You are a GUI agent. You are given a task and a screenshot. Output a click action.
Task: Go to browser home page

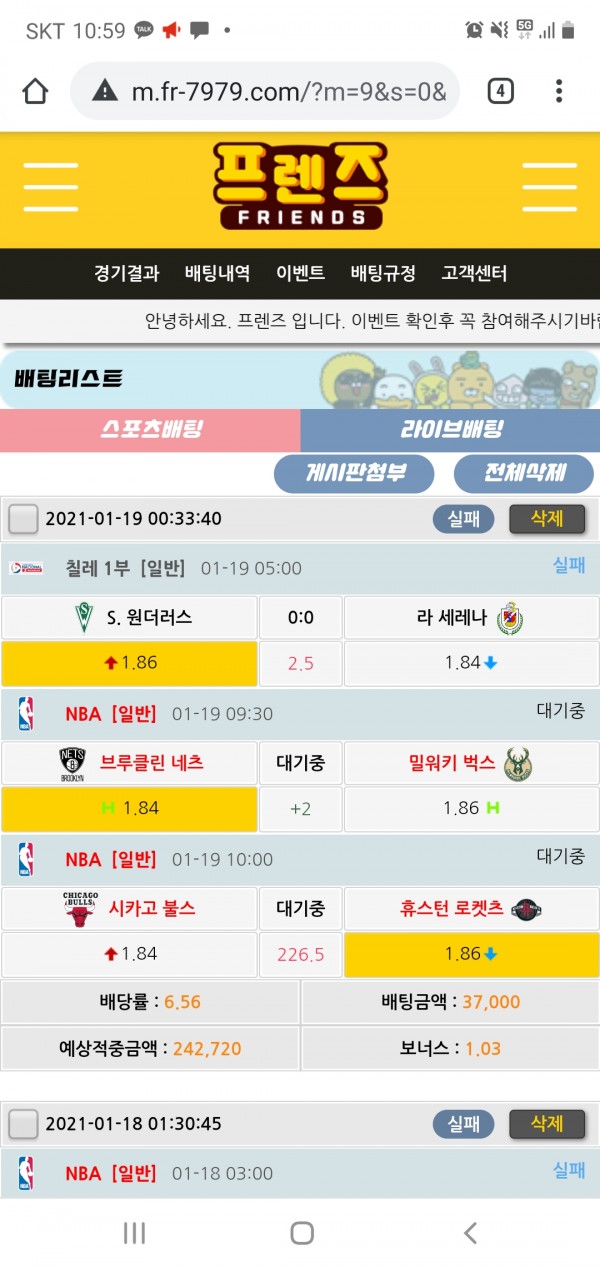tap(35, 92)
